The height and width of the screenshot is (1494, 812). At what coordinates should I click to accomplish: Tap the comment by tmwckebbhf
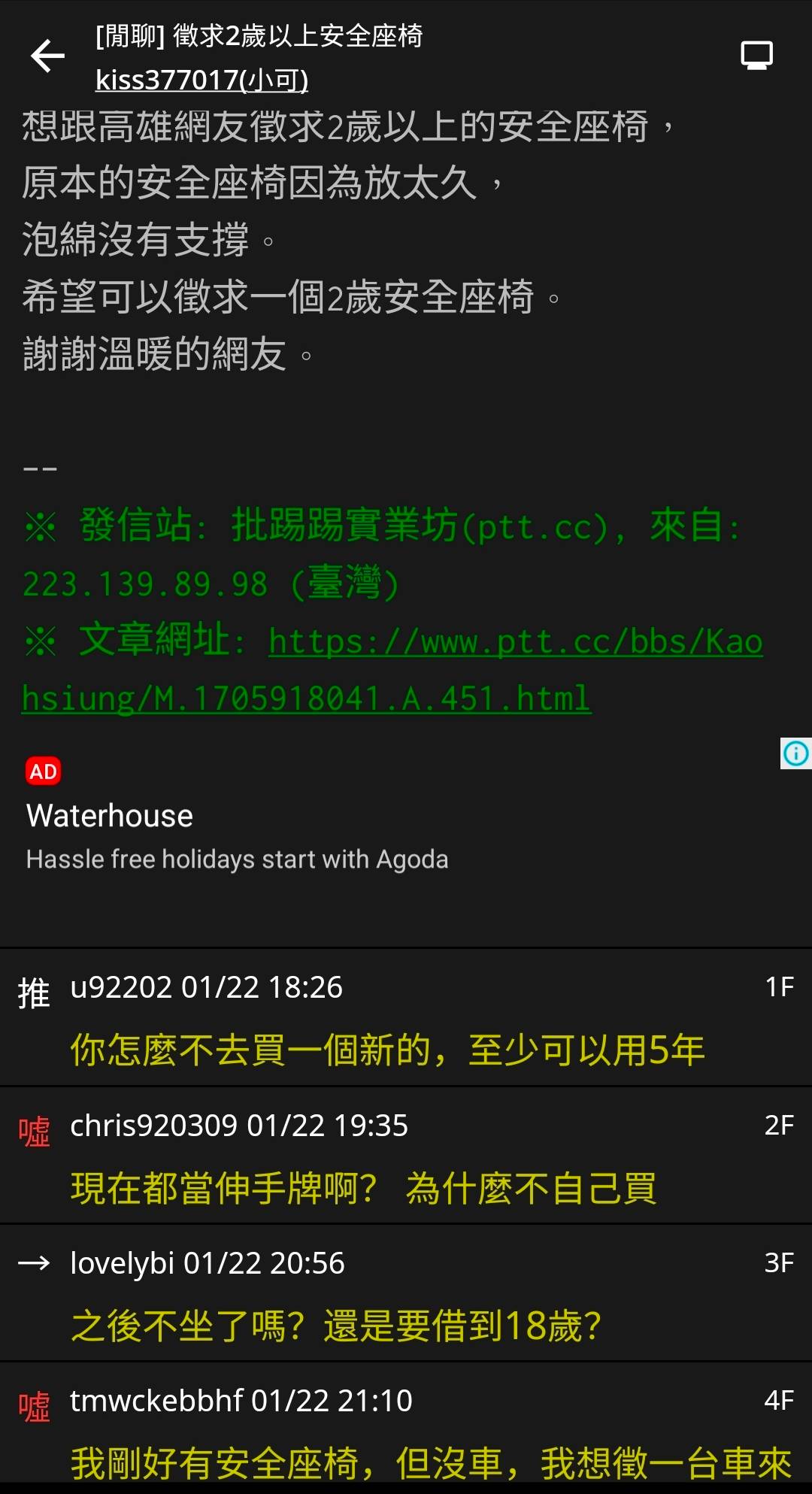tap(406, 1429)
